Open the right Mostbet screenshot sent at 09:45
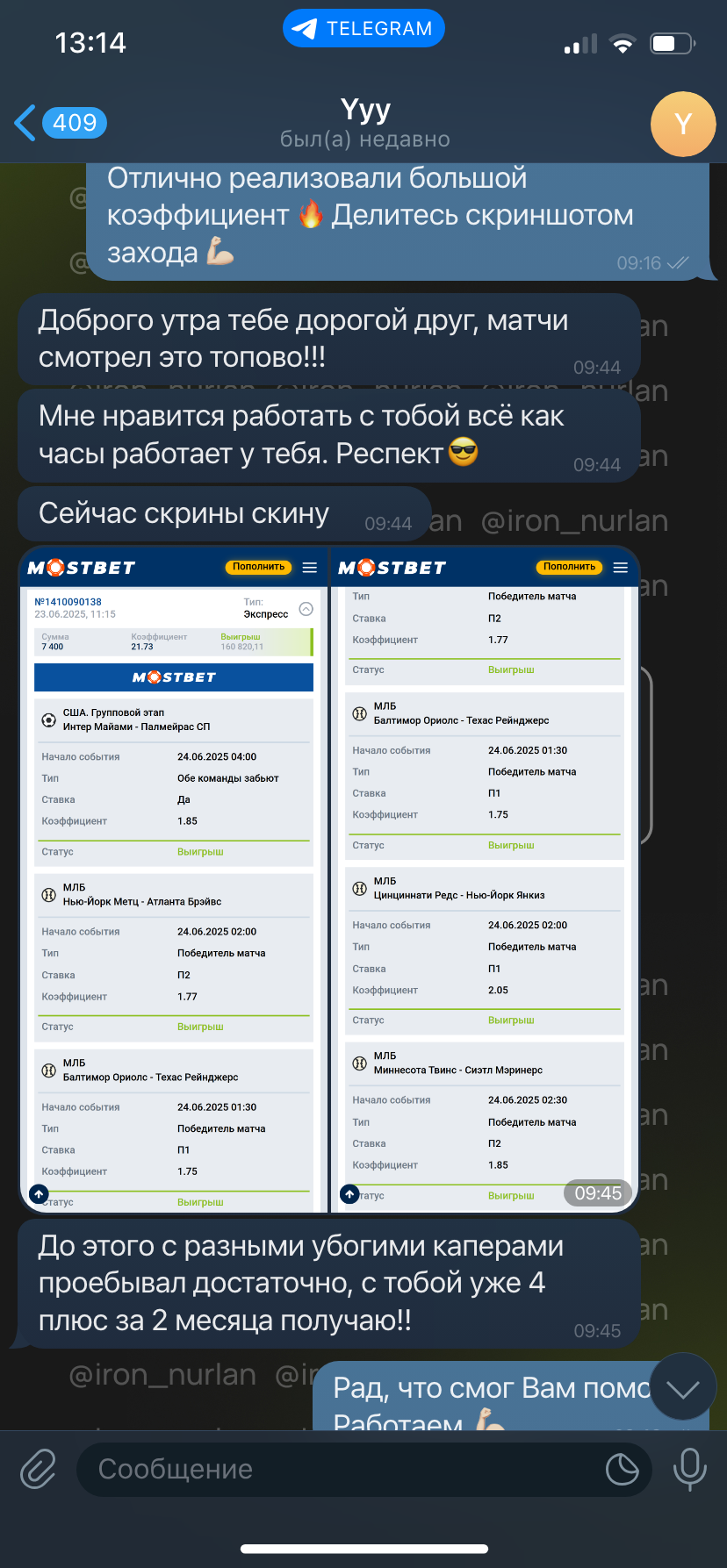Image resolution: width=727 pixels, height=1568 pixels. (484, 879)
